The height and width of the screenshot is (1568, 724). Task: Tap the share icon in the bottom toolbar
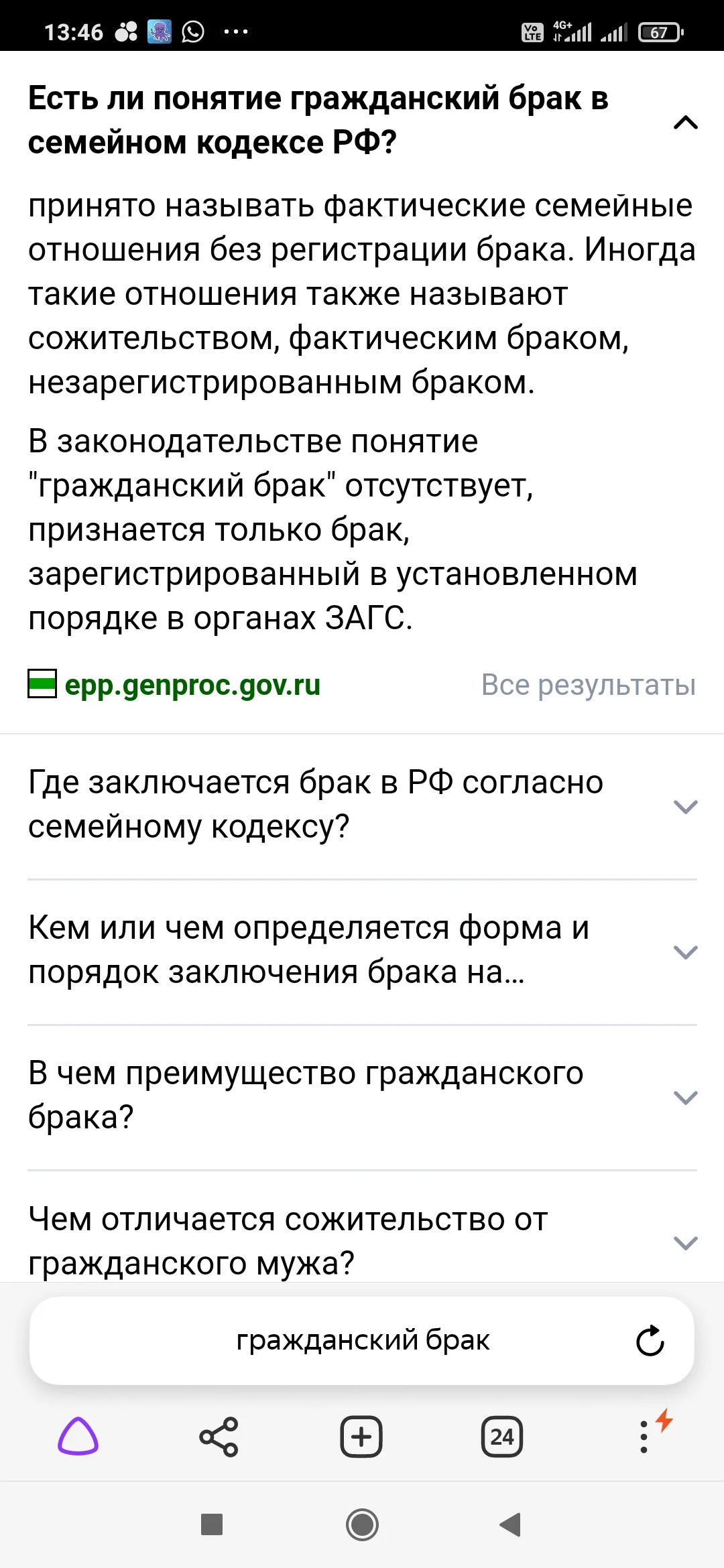217,1436
